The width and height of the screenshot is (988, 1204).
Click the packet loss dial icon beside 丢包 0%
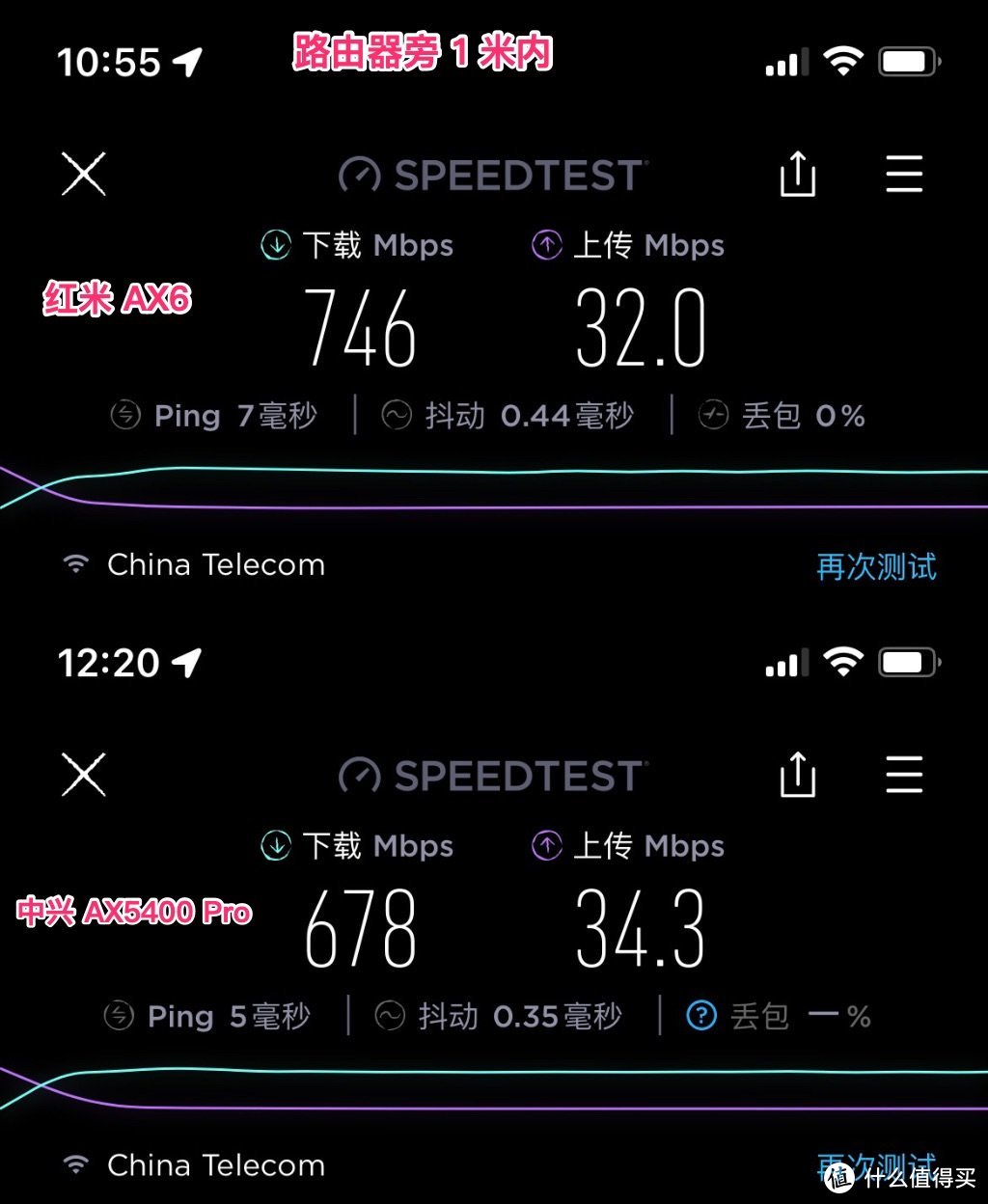pos(713,415)
